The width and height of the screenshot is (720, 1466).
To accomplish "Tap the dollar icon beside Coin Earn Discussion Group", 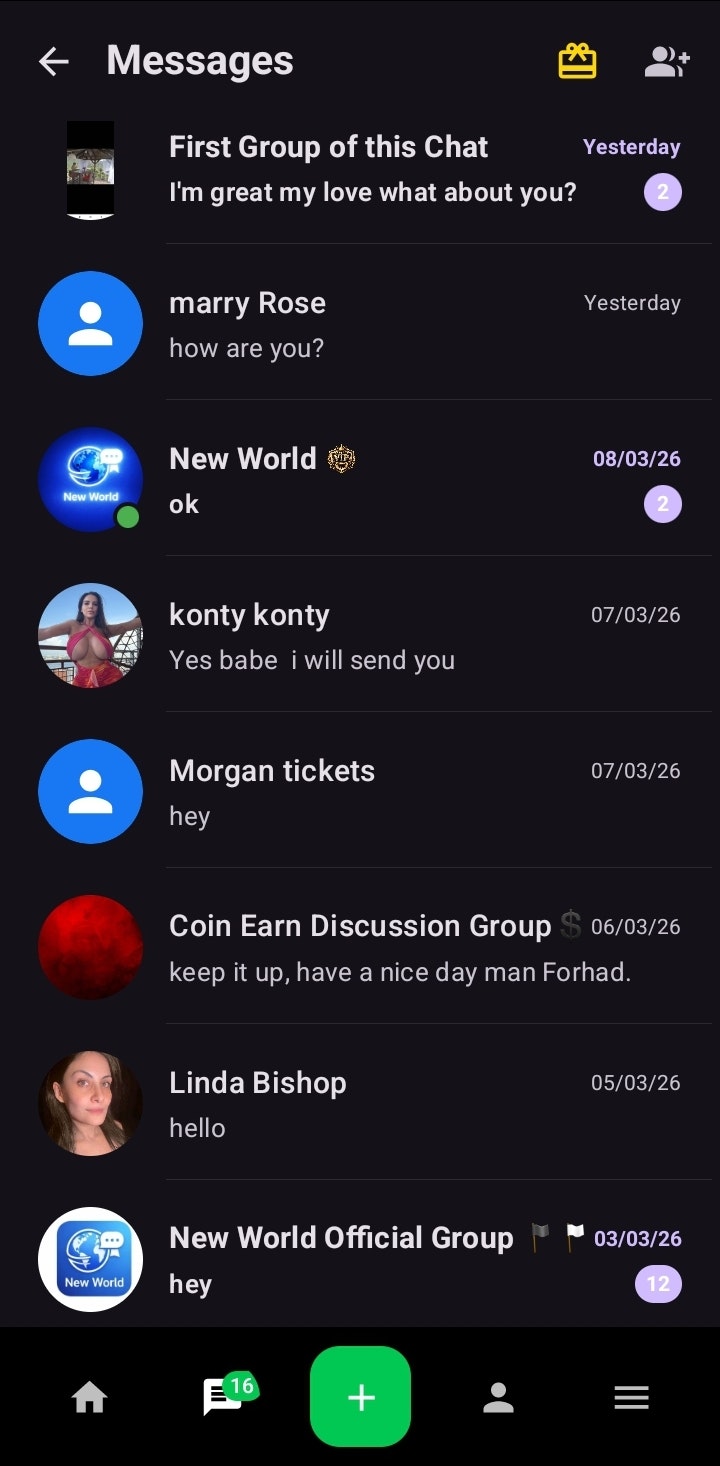I will (570, 925).
